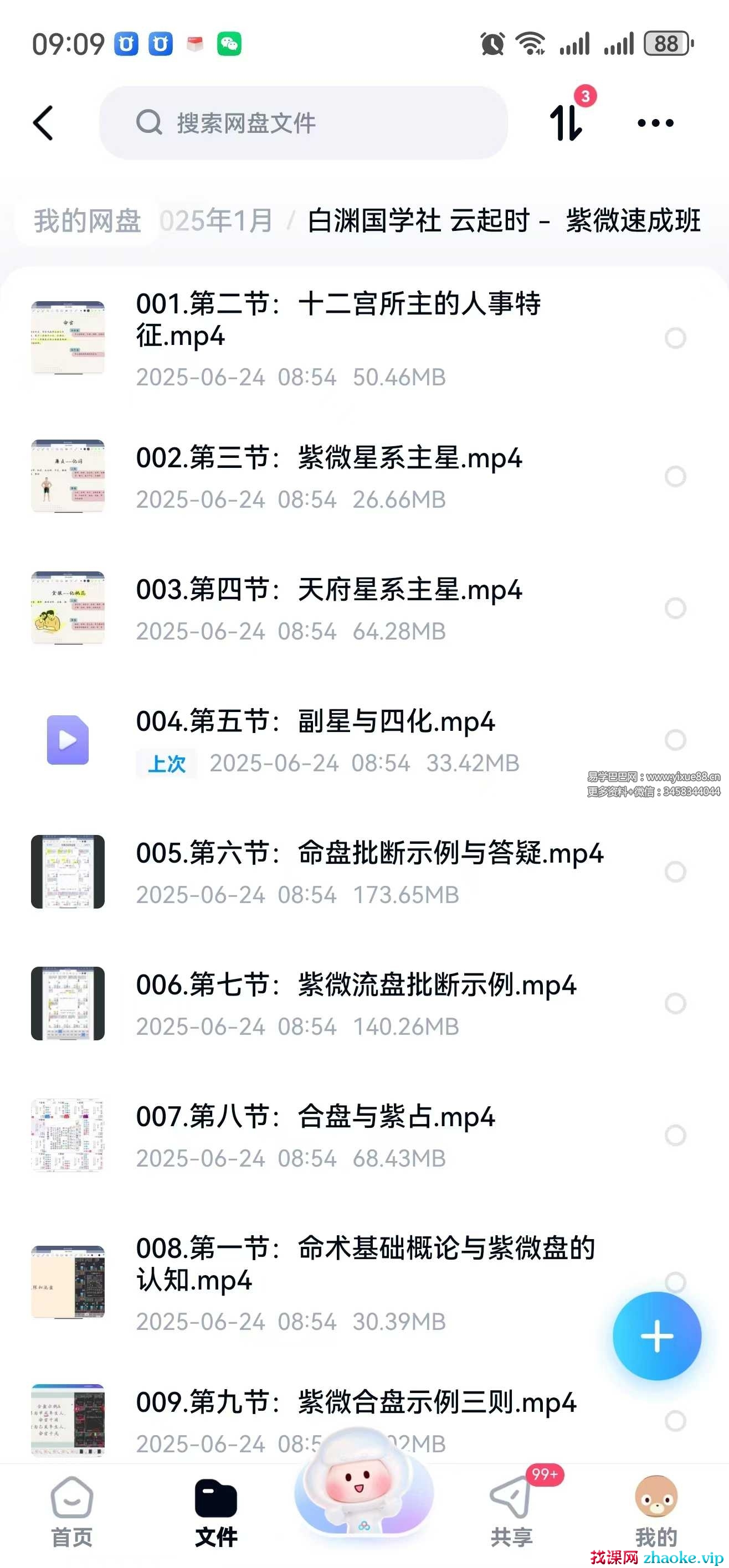Screen dimensions: 729x1568
Task: Select the circle for 006.第七节：紫微流盘批断示例.mp4
Action: pyautogui.click(x=675, y=1003)
